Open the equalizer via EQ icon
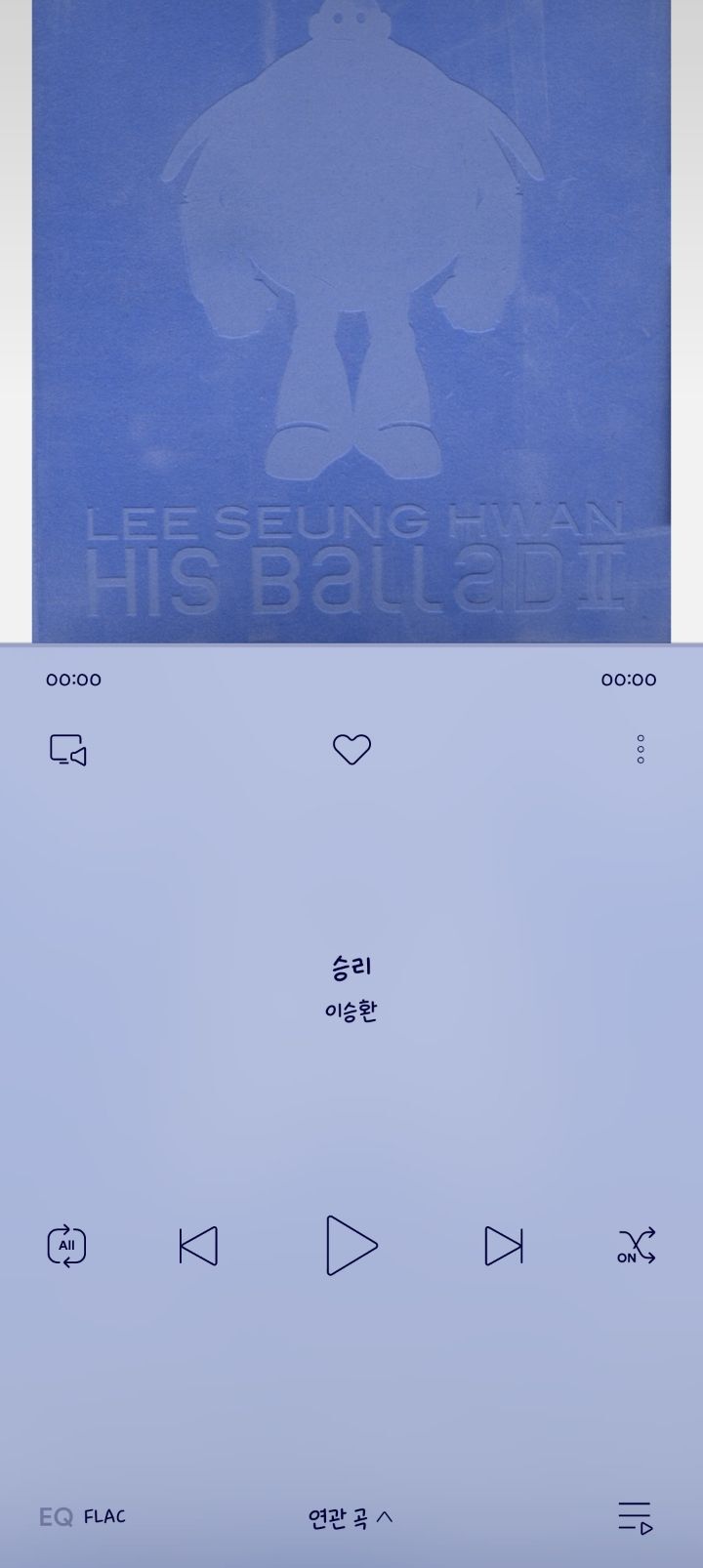This screenshot has width=703, height=1568. point(56,1516)
